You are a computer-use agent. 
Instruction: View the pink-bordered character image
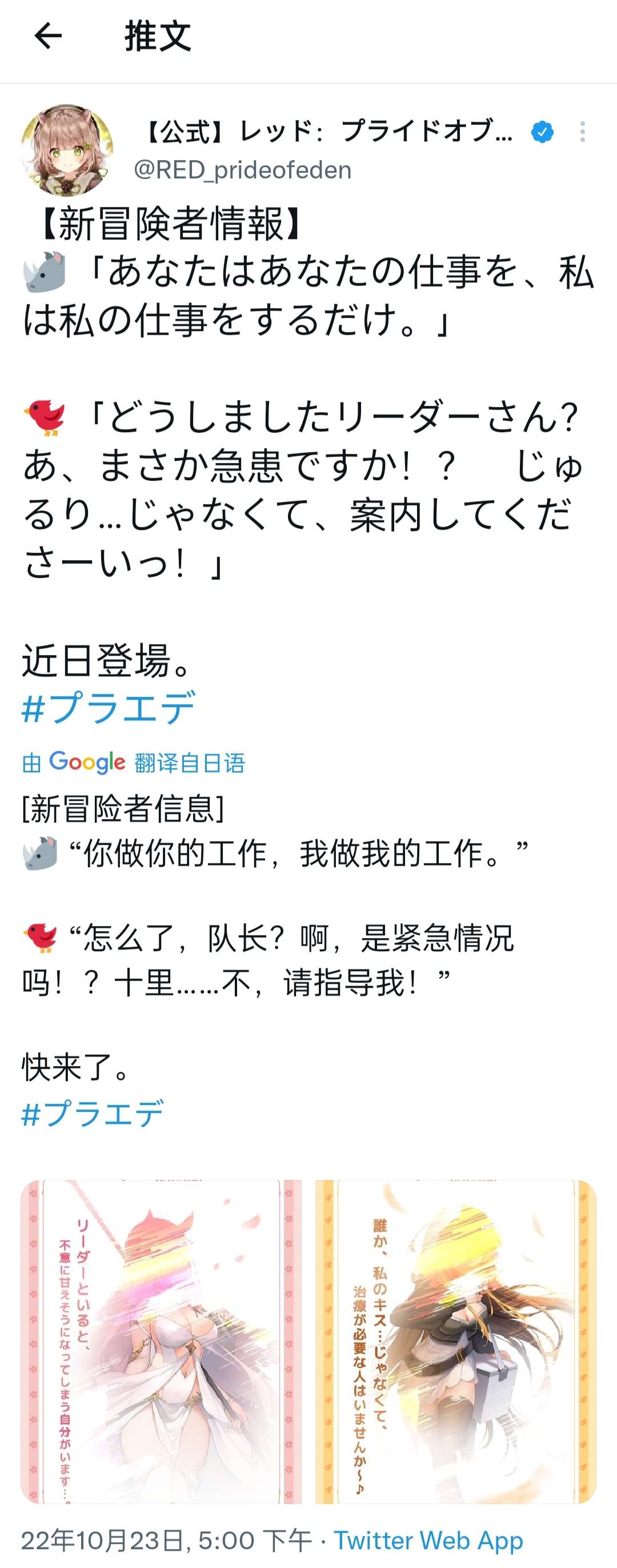point(161,1342)
